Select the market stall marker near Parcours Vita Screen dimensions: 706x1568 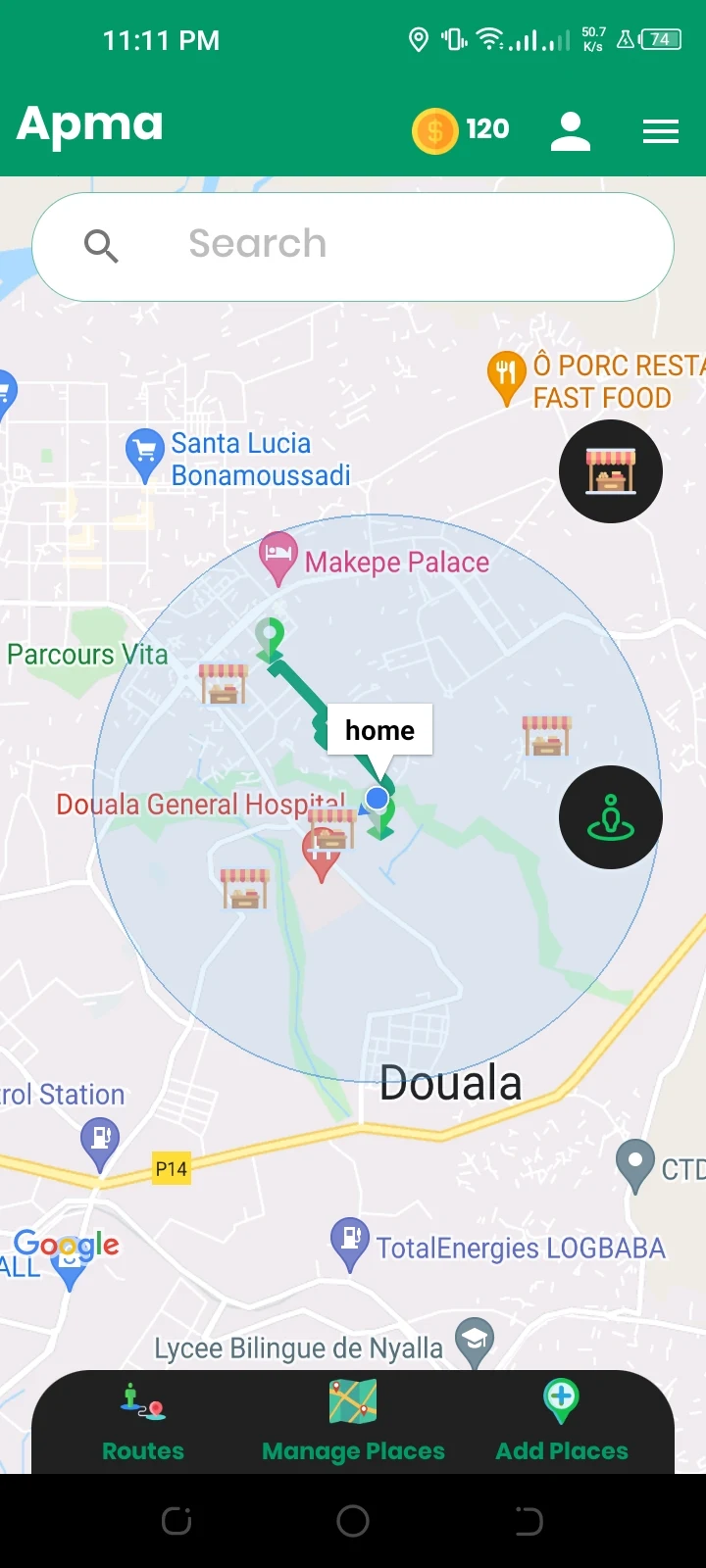point(224,683)
